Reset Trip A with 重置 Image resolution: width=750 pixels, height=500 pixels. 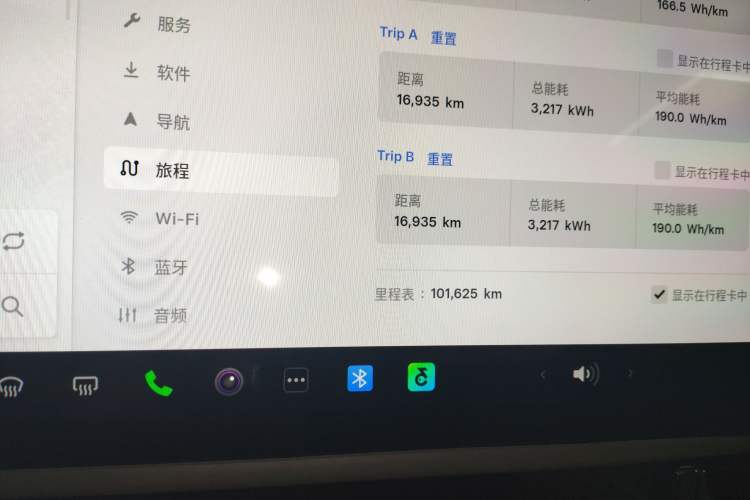coord(444,38)
